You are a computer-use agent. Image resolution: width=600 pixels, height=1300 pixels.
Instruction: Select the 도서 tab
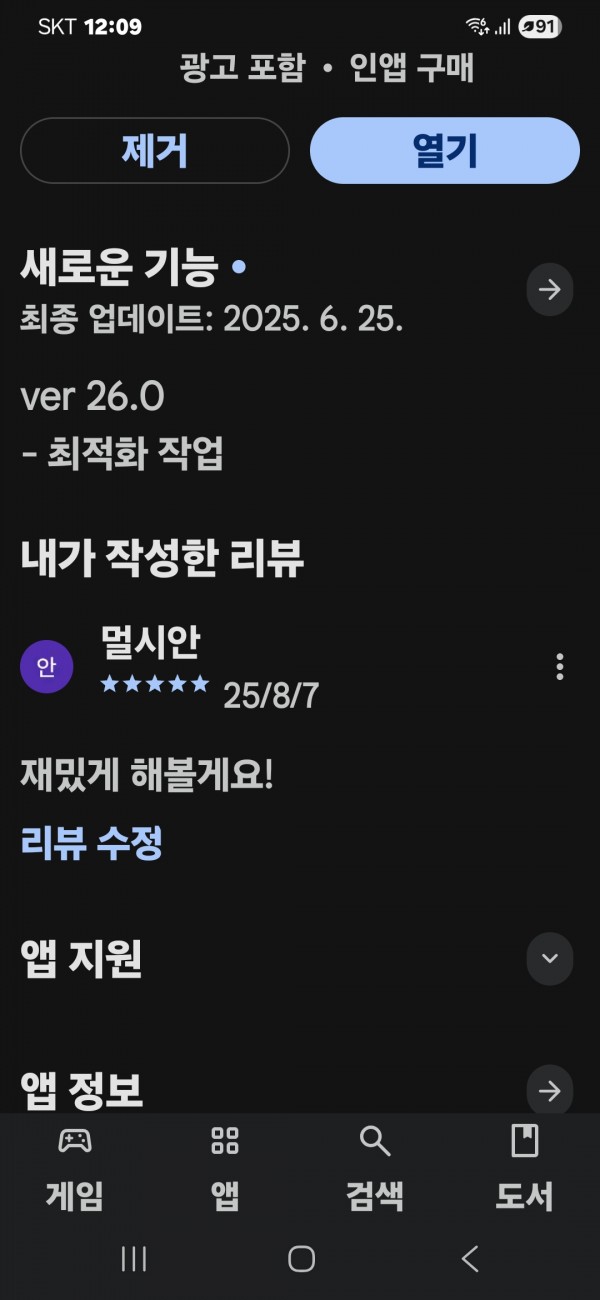coord(524,1167)
